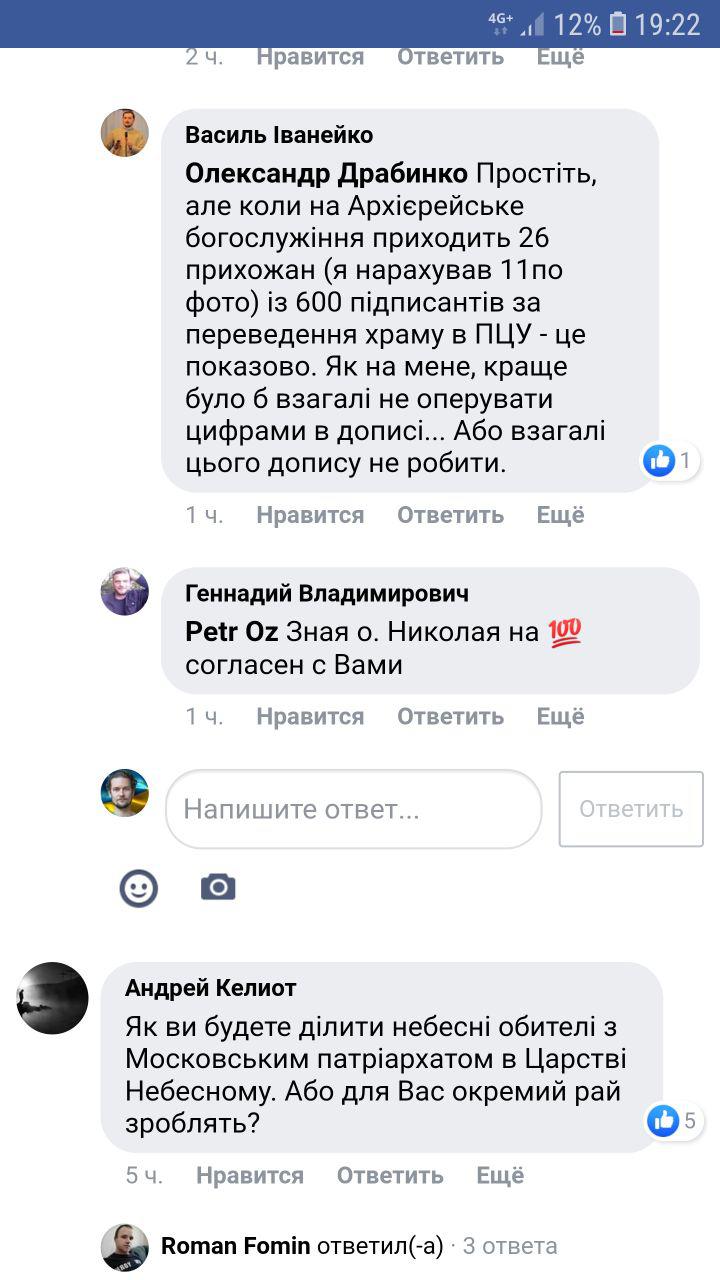720x1280 pixels.
Task: Reply to Василь Іванейко's comment
Action: pyautogui.click(x=450, y=515)
